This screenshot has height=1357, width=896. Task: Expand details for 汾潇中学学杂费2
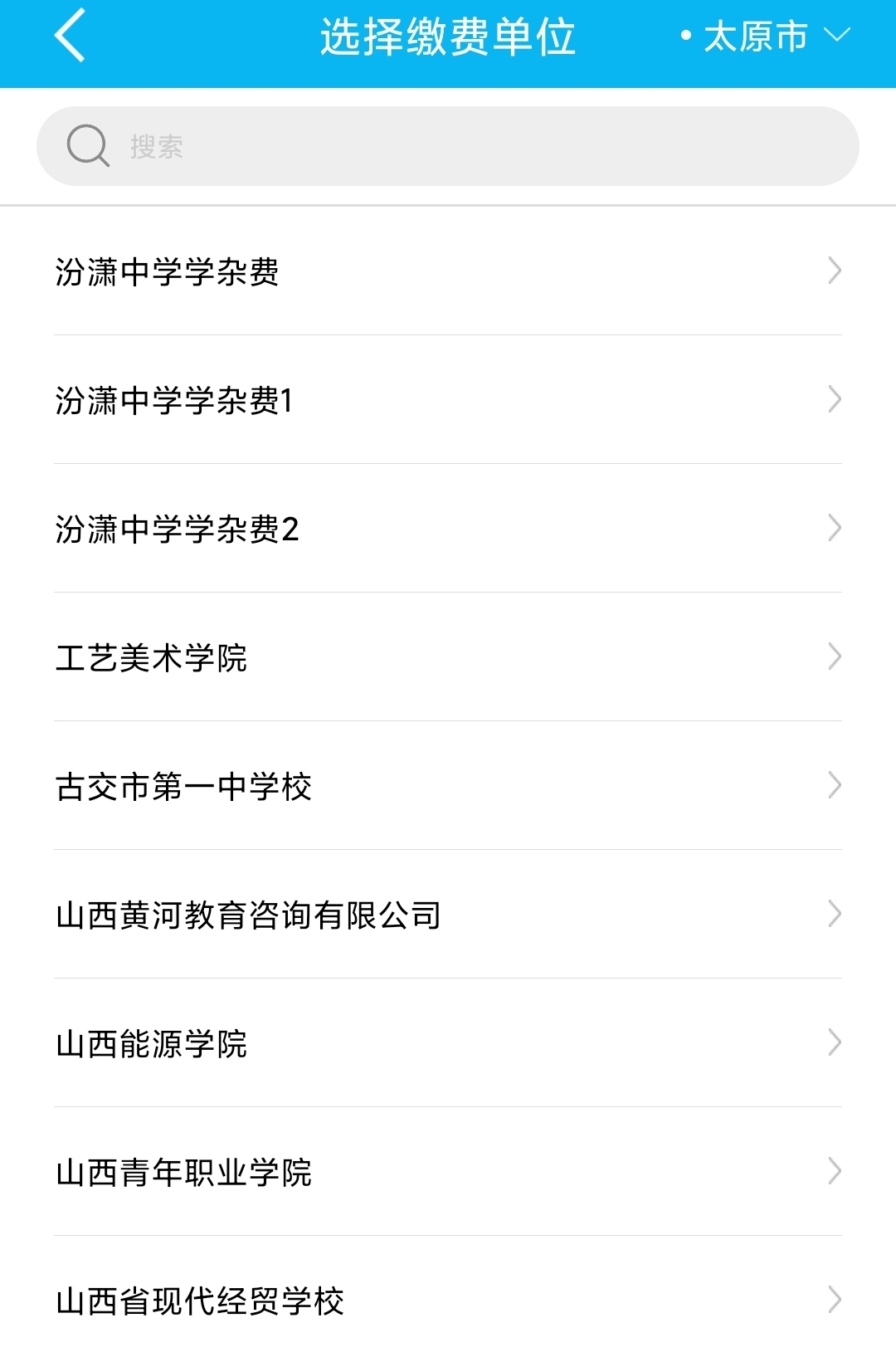click(x=834, y=528)
